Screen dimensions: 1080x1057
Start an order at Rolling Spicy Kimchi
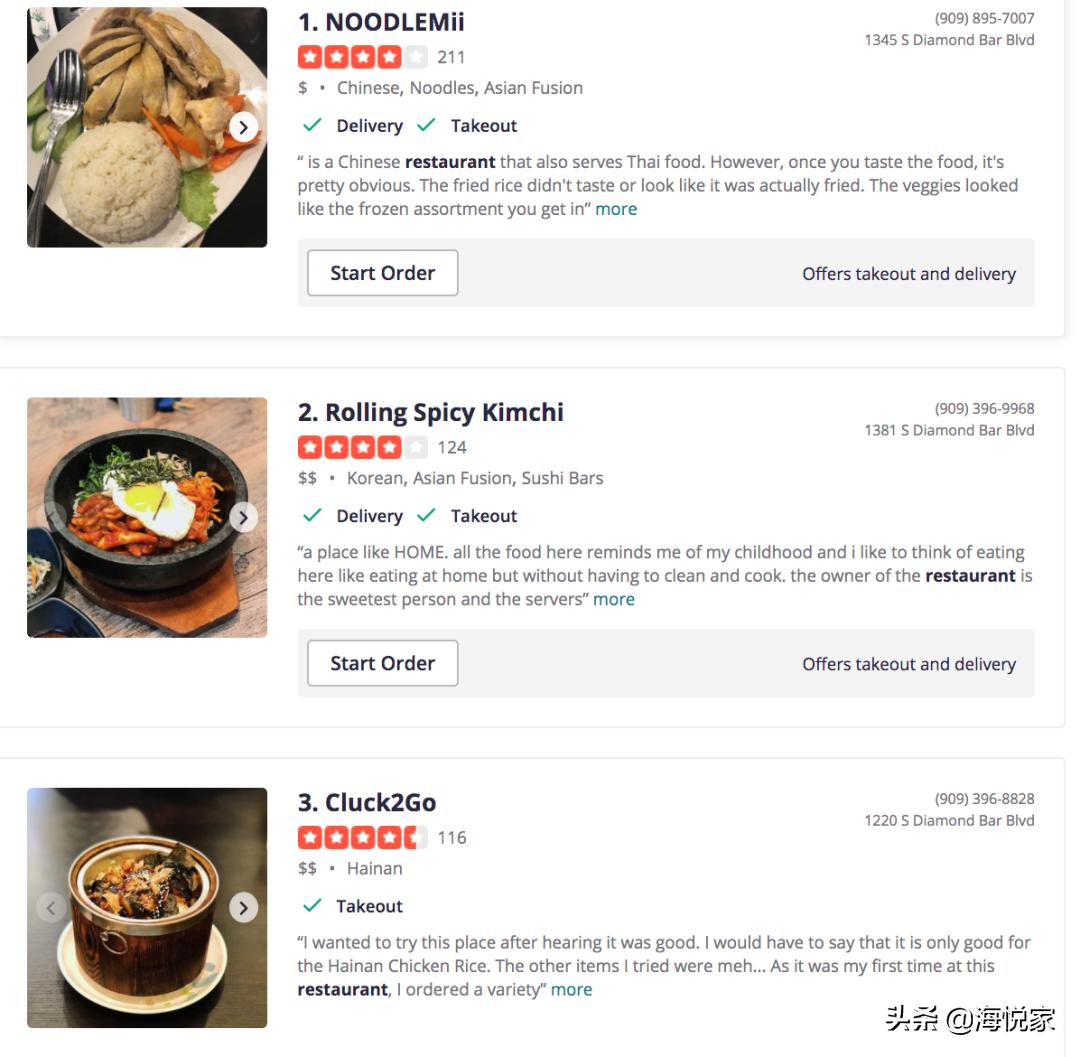(x=382, y=663)
